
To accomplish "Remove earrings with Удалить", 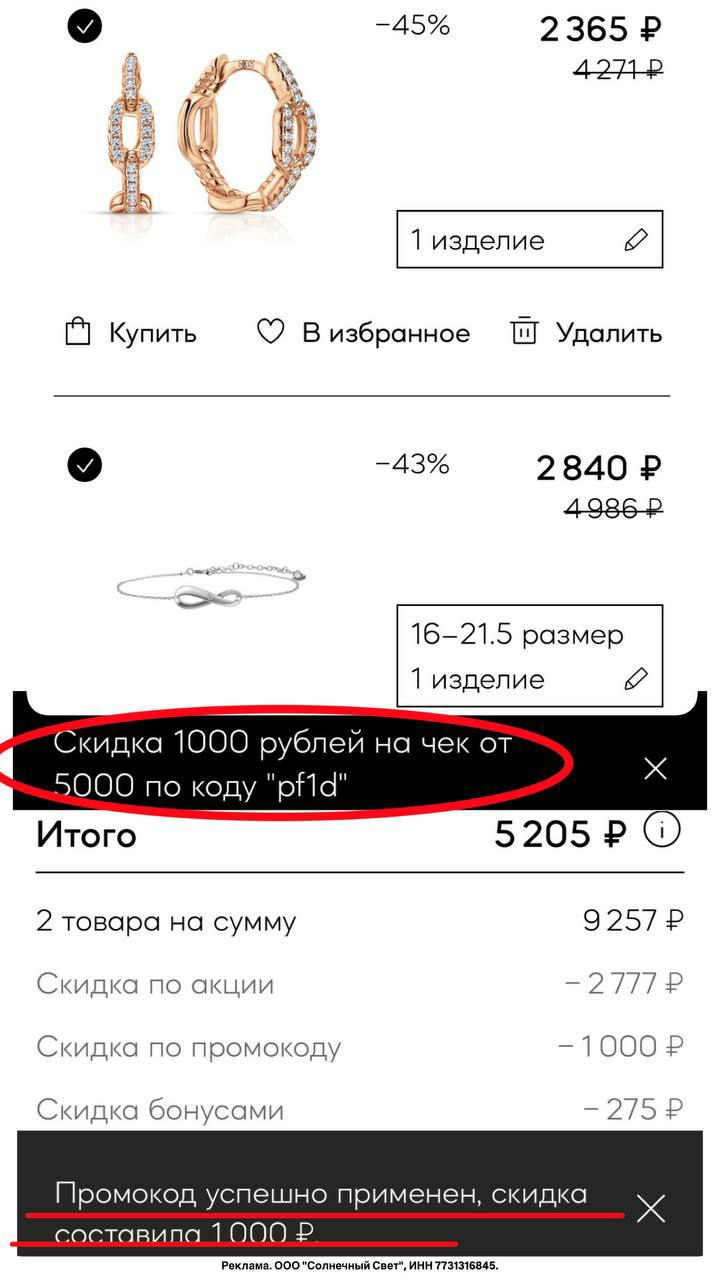I will [586, 333].
